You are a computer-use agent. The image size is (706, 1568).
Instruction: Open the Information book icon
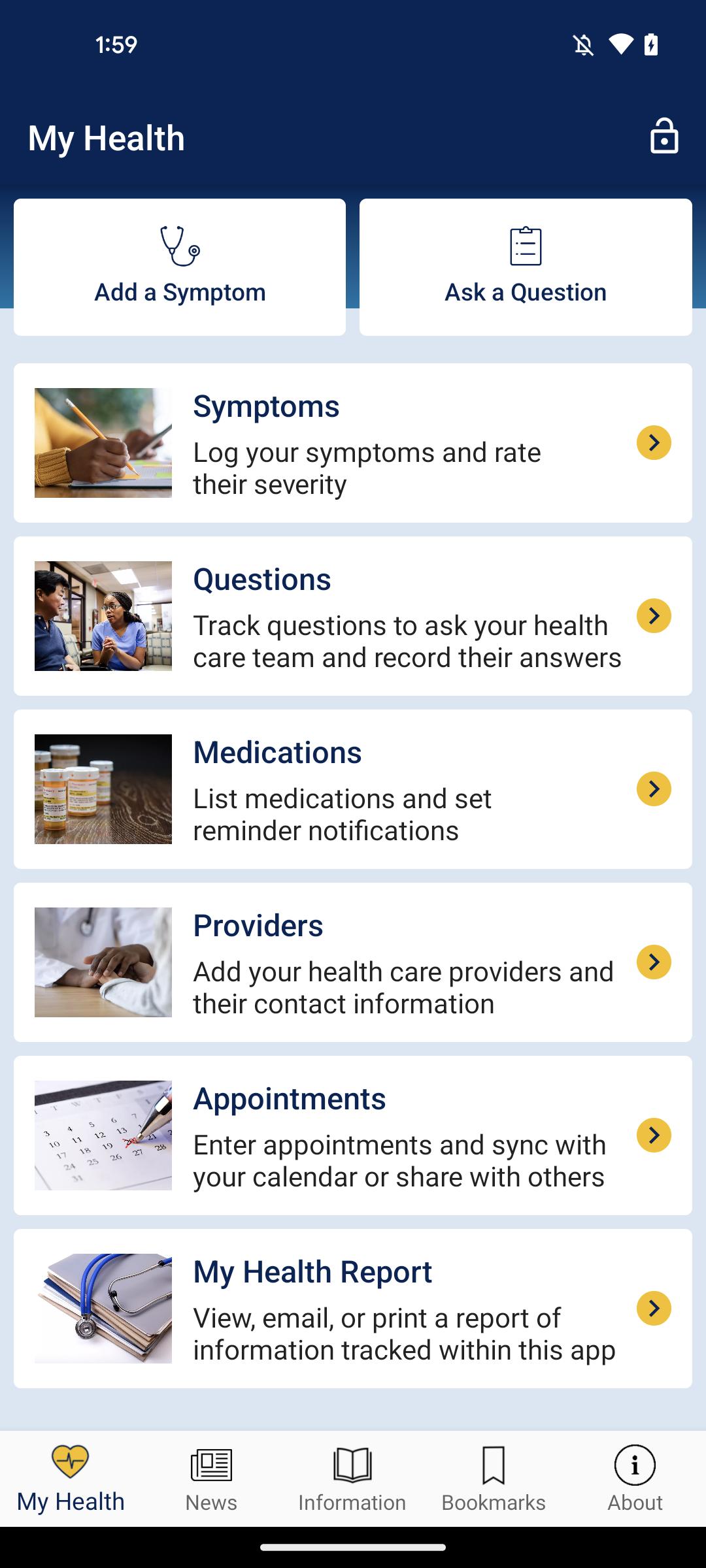point(352,1462)
